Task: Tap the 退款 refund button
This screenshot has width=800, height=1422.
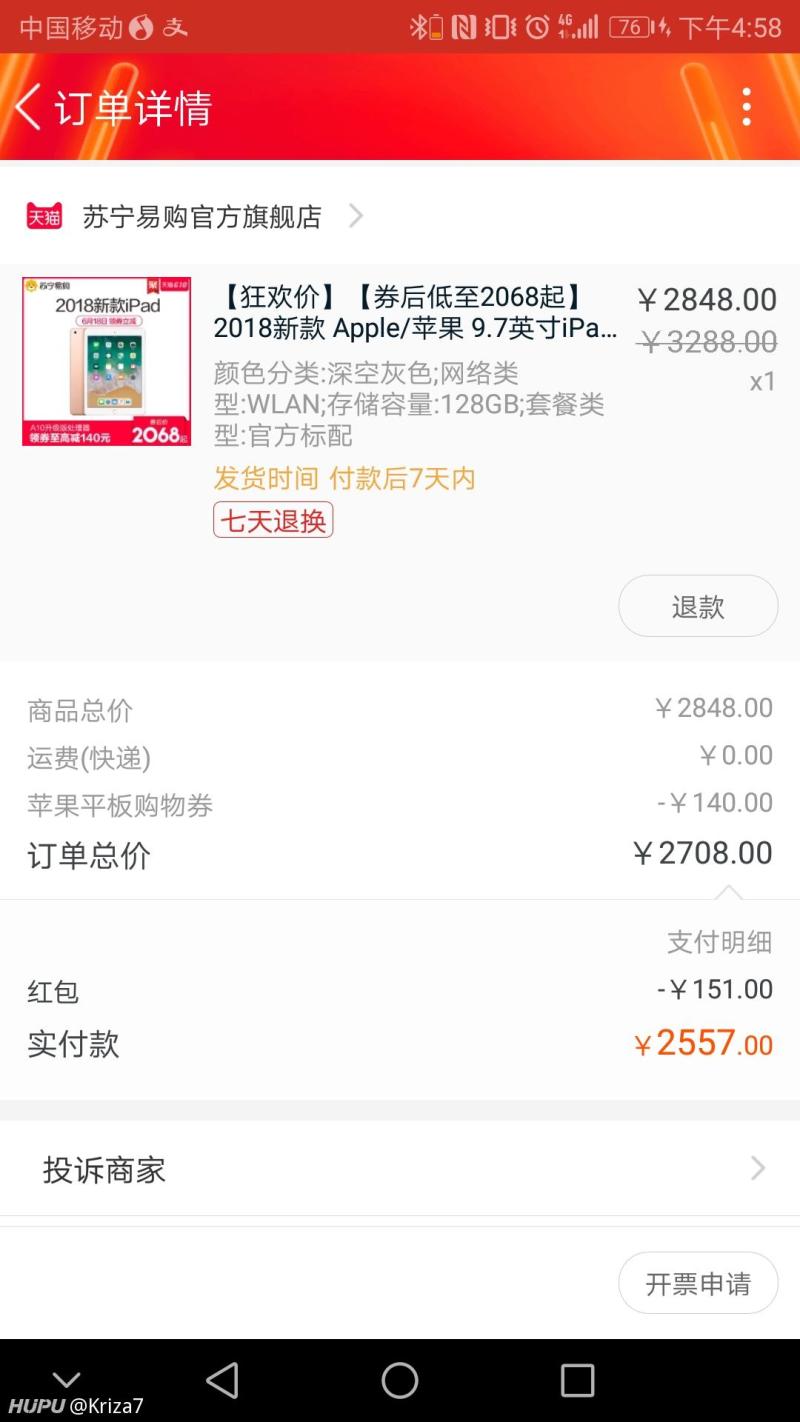Action: click(698, 605)
